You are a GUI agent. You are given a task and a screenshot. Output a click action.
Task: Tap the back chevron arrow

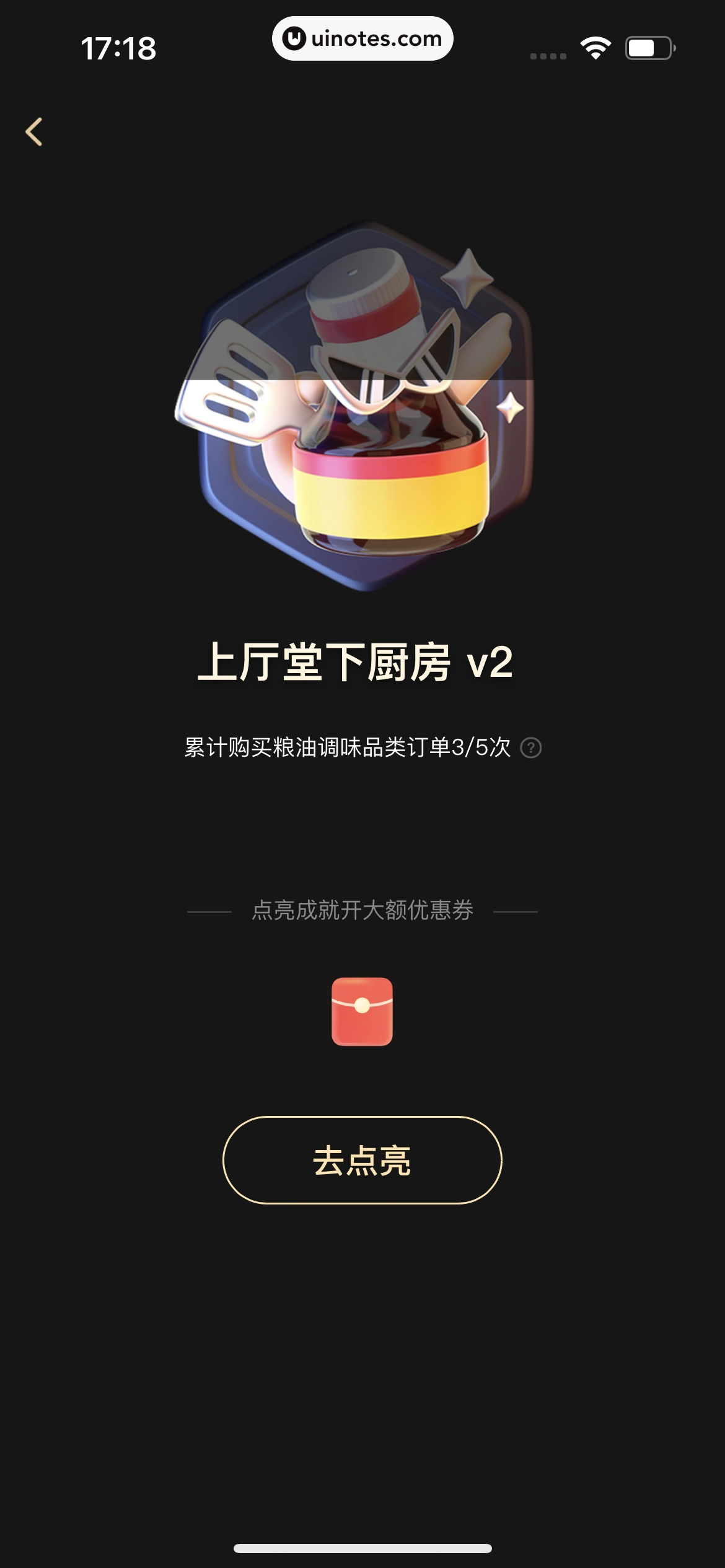(35, 131)
